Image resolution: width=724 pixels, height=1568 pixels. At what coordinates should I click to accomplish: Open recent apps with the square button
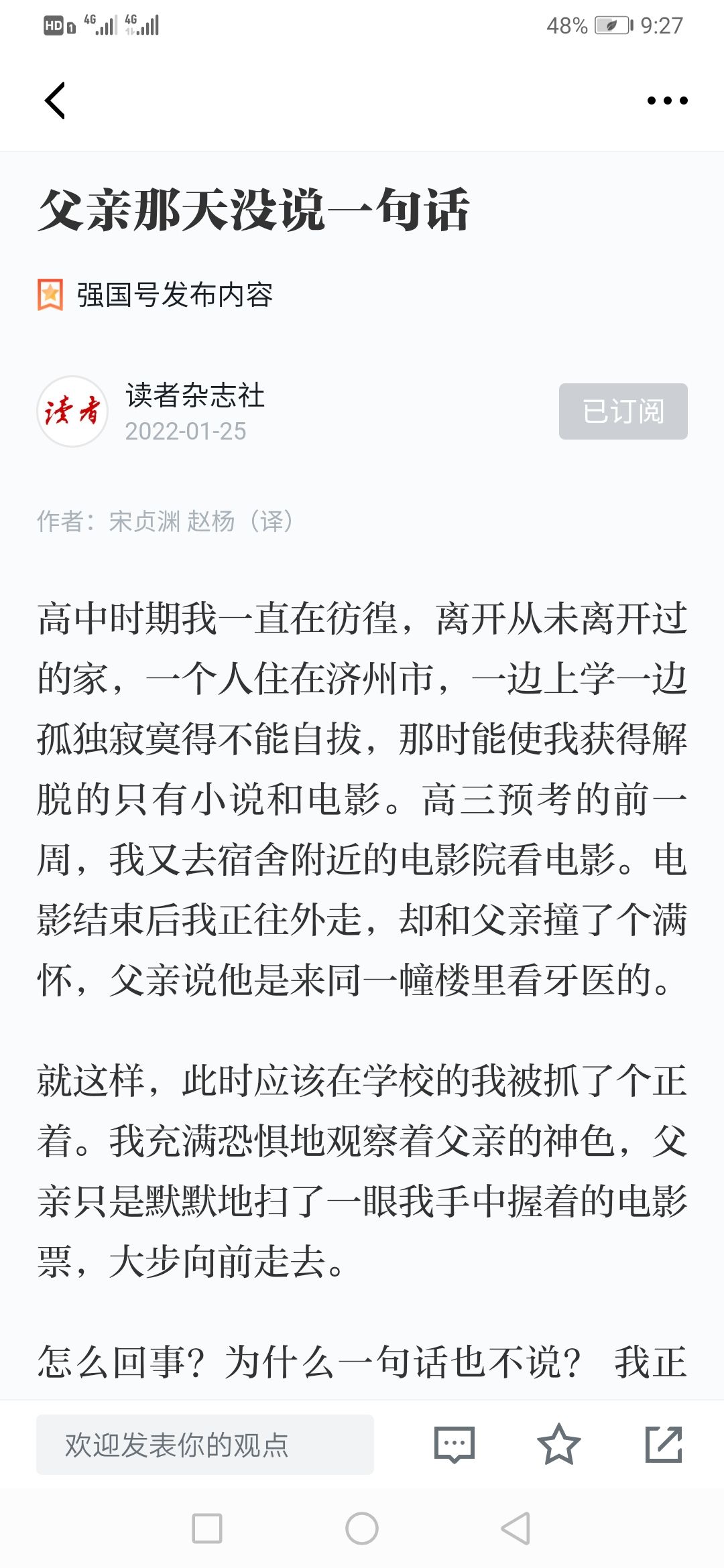(207, 1528)
